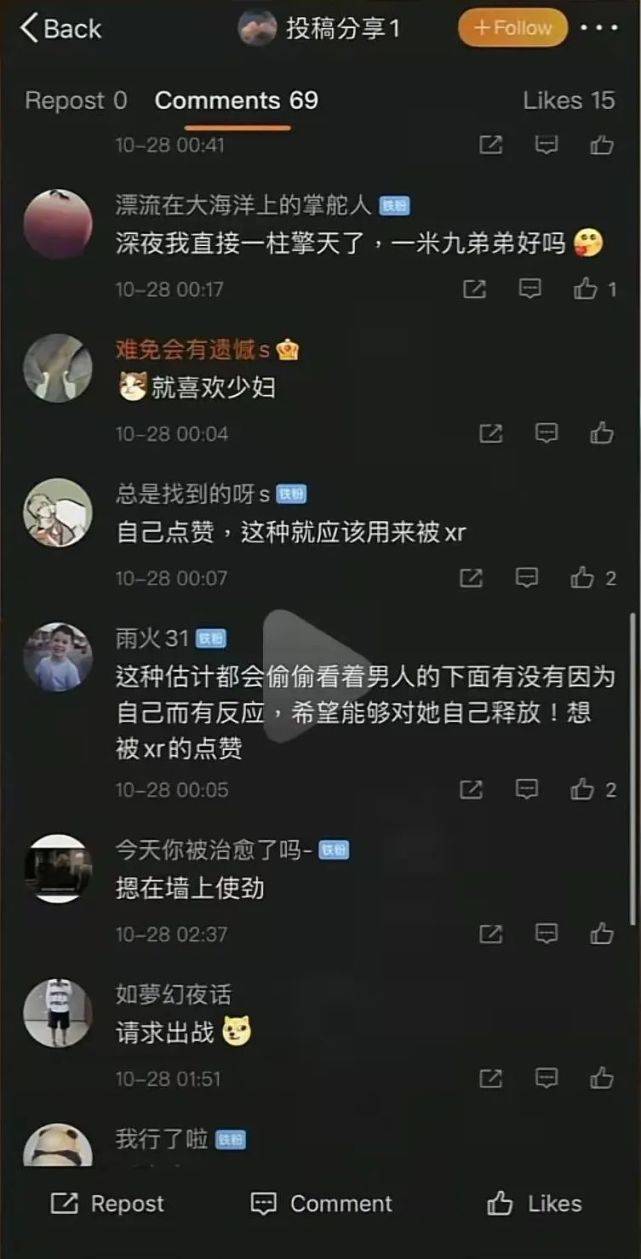Open the three-dot overflow menu
641x1259 pixels.
[599, 28]
